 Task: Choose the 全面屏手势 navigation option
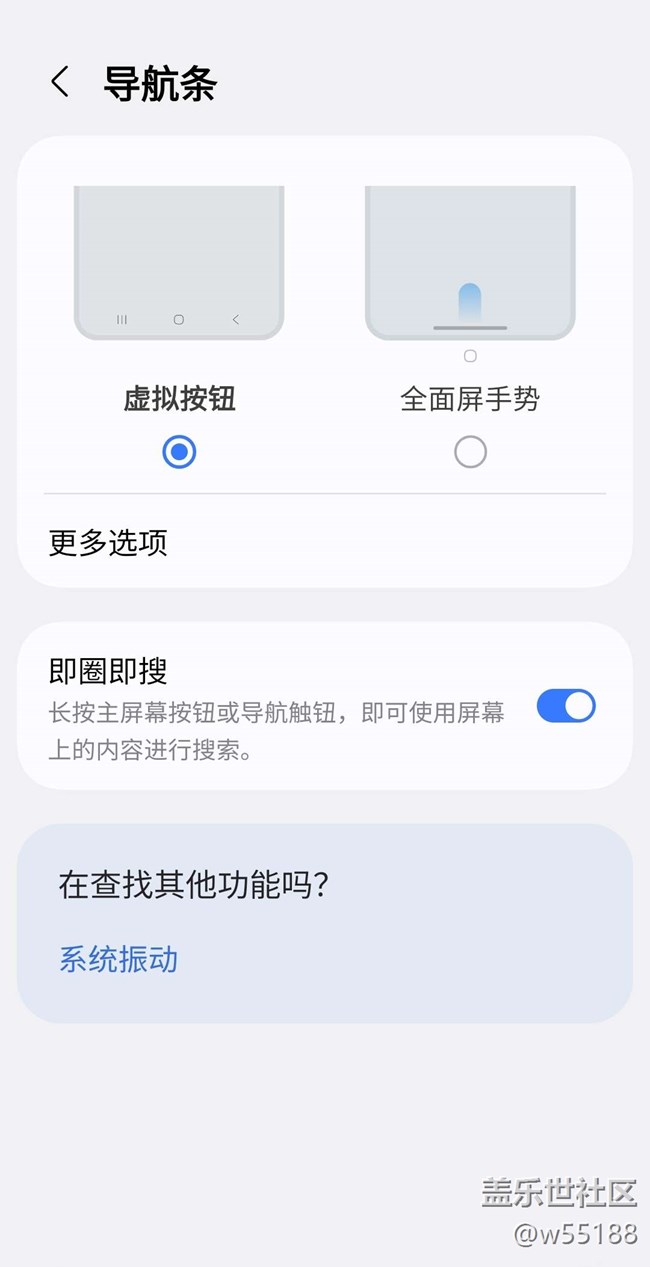coord(470,452)
